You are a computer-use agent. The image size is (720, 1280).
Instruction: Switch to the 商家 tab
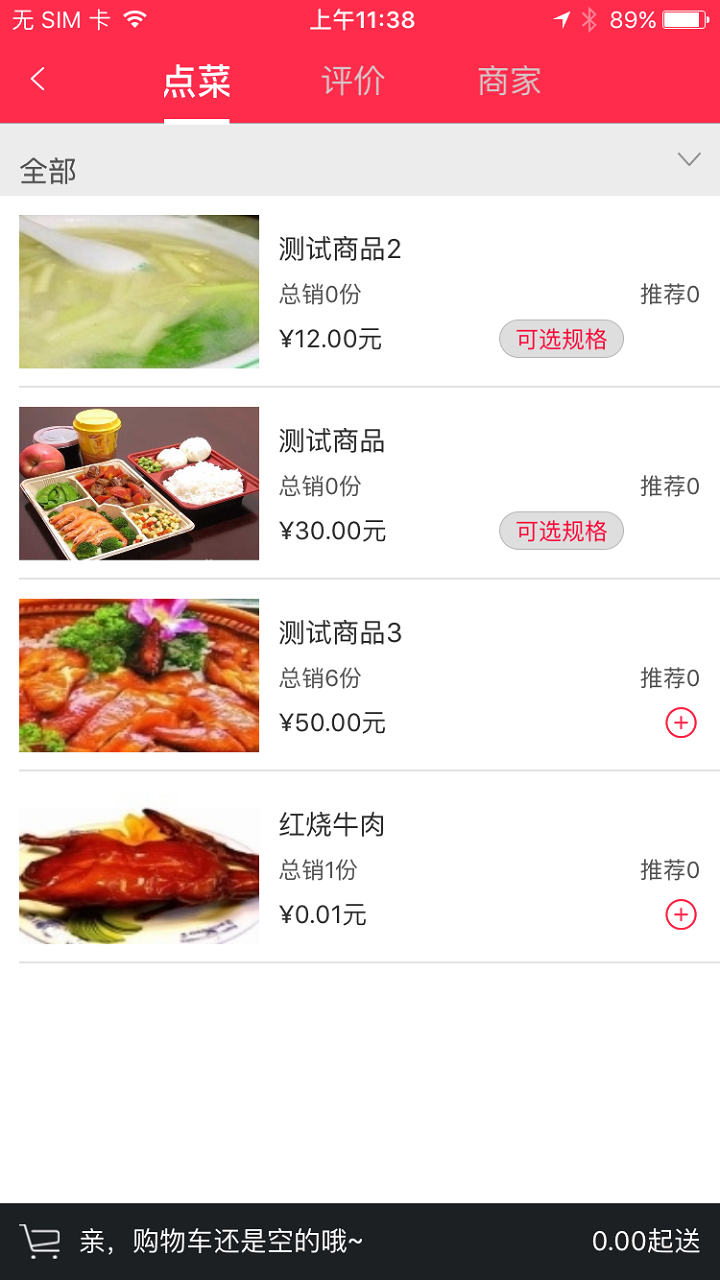pos(507,80)
